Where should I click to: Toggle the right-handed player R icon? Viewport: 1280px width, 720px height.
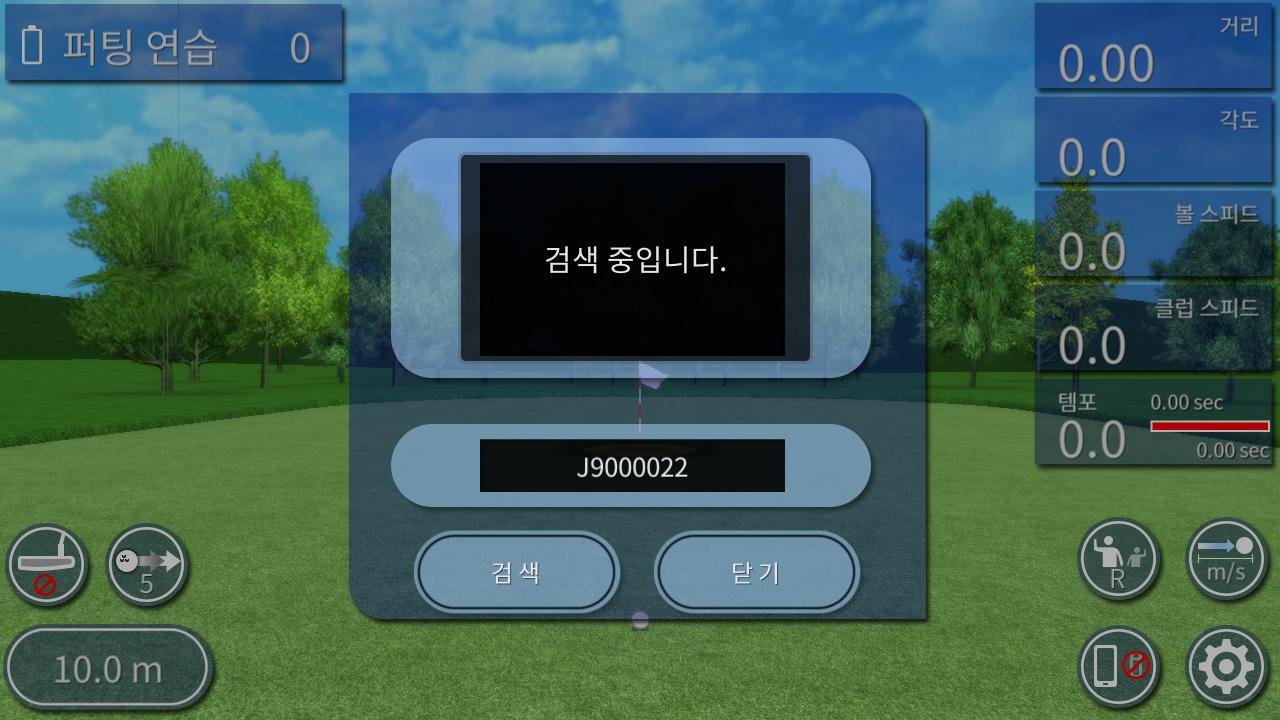(1119, 560)
